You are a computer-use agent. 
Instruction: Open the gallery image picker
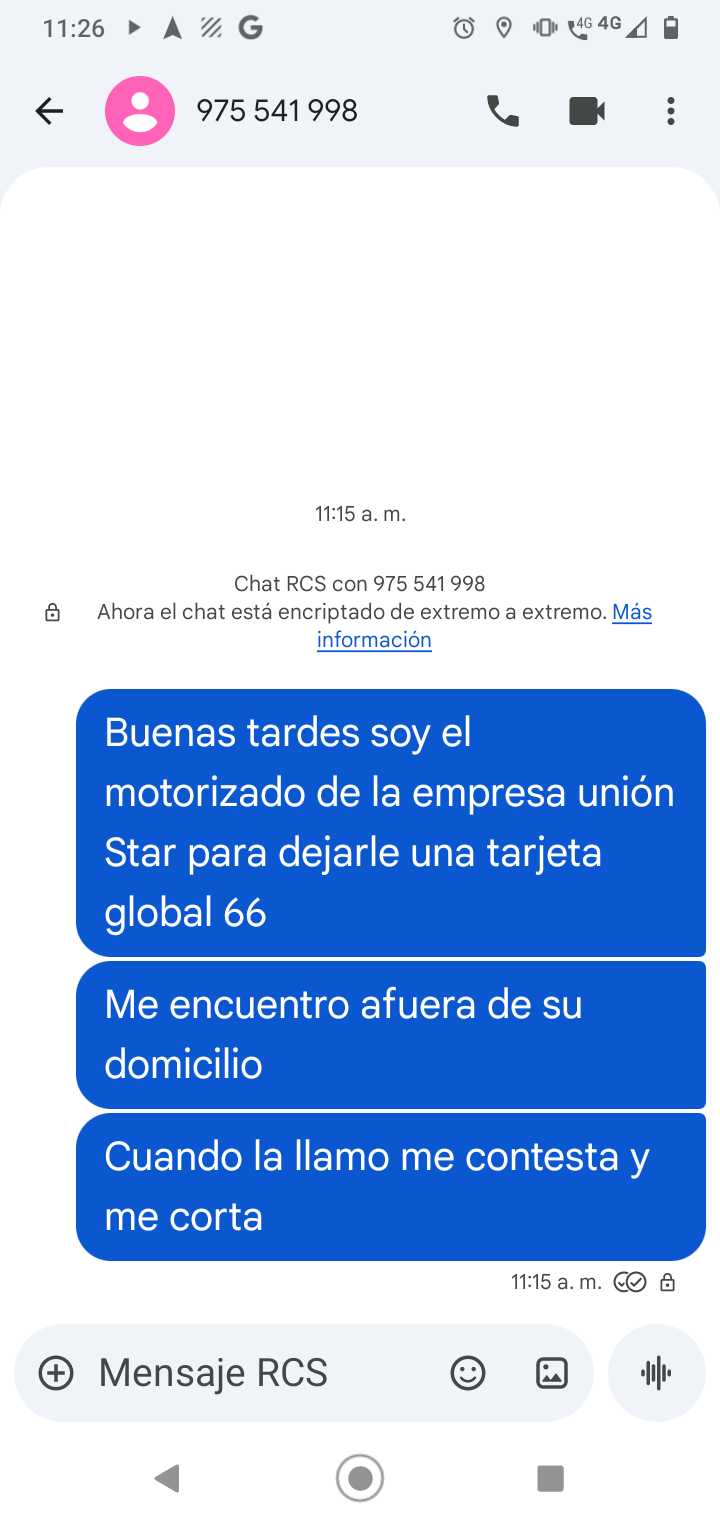552,1373
